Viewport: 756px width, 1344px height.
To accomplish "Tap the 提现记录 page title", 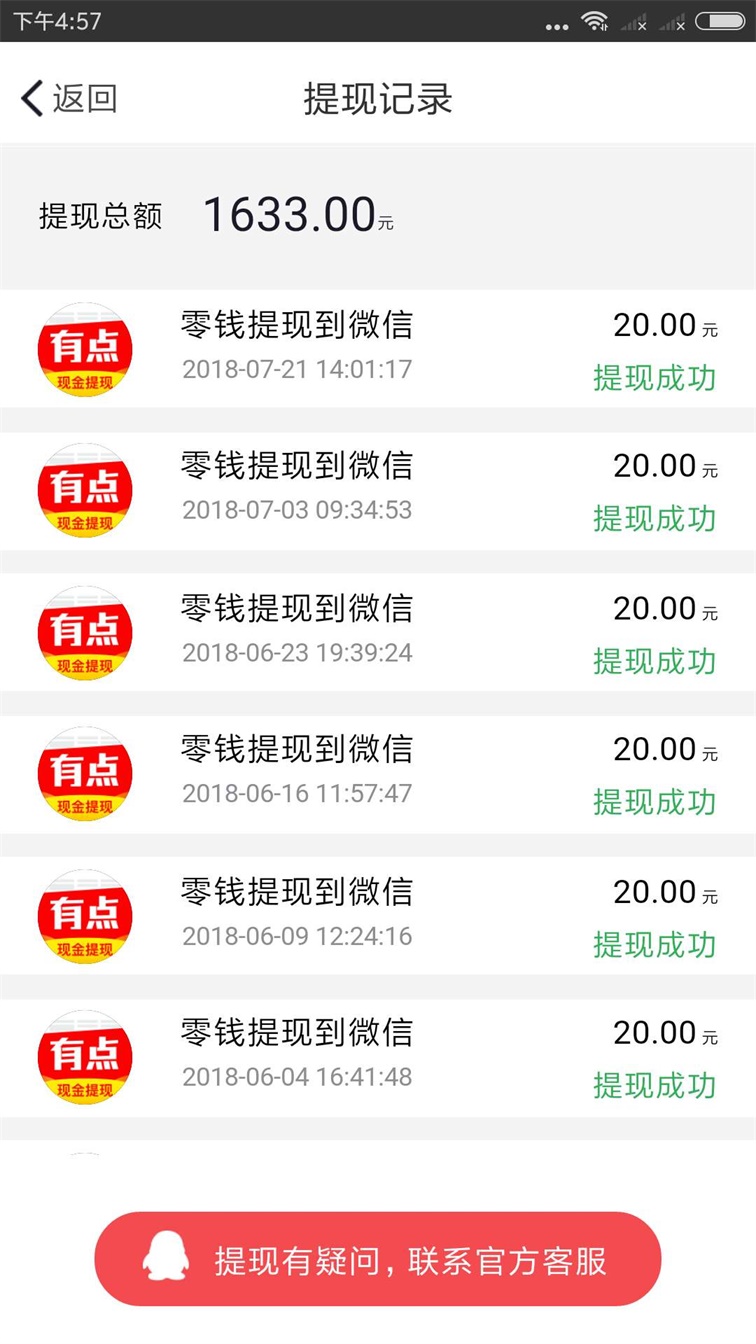I will (x=378, y=99).
